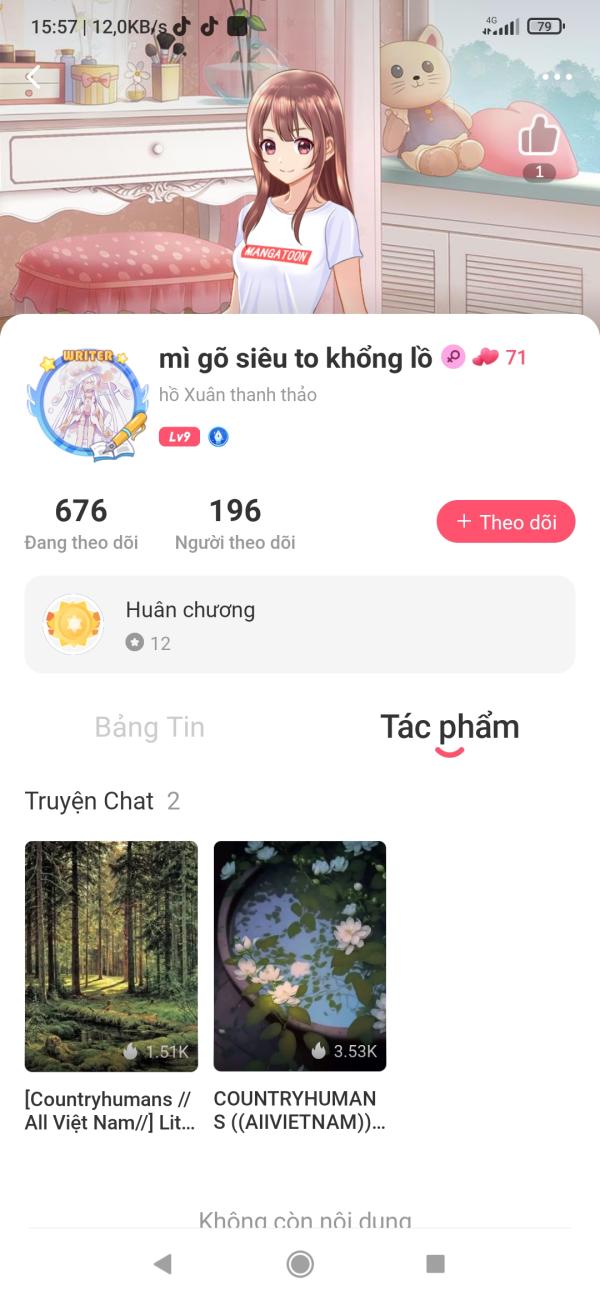Tap the system home button
Screen dimensions: 600x1300
tap(299, 1264)
